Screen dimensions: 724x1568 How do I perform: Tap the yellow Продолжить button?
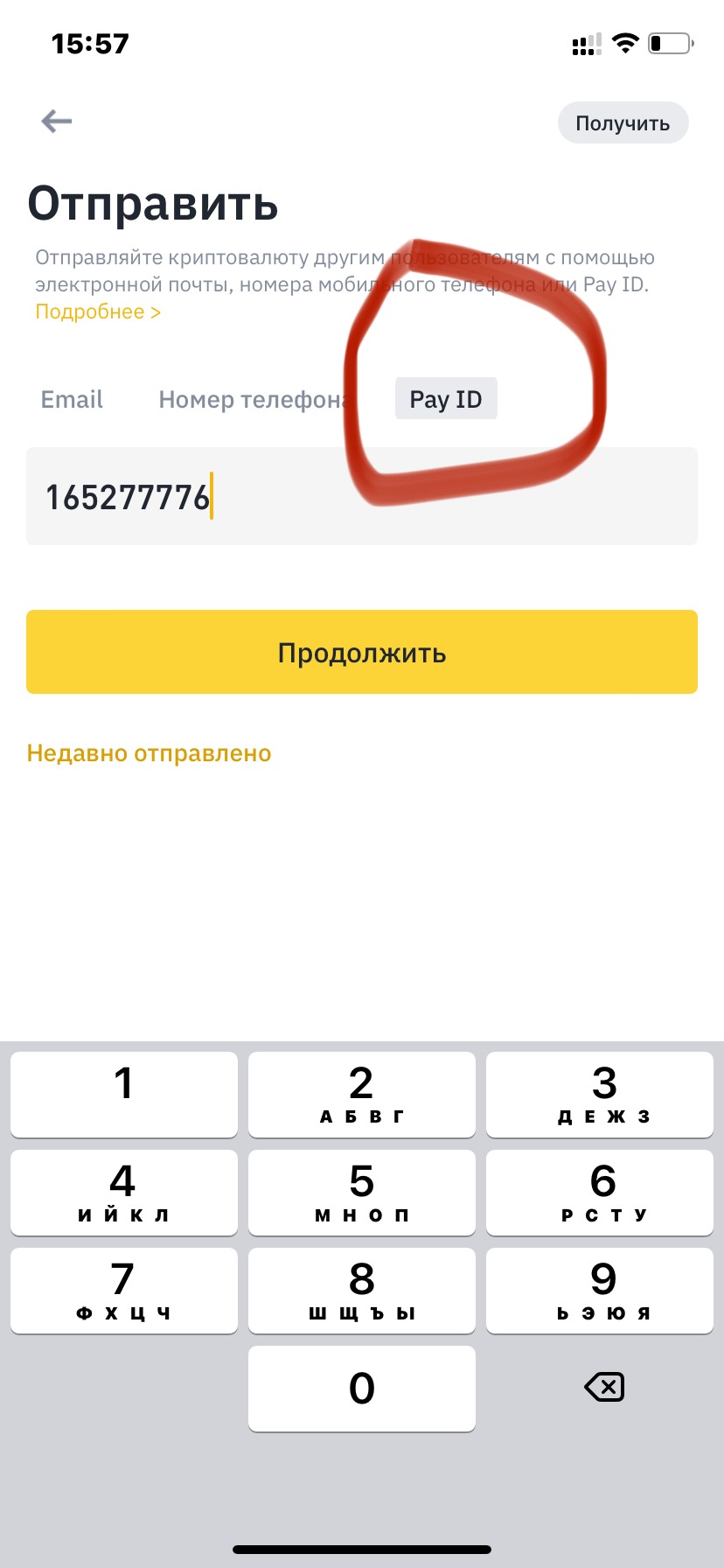point(362,653)
